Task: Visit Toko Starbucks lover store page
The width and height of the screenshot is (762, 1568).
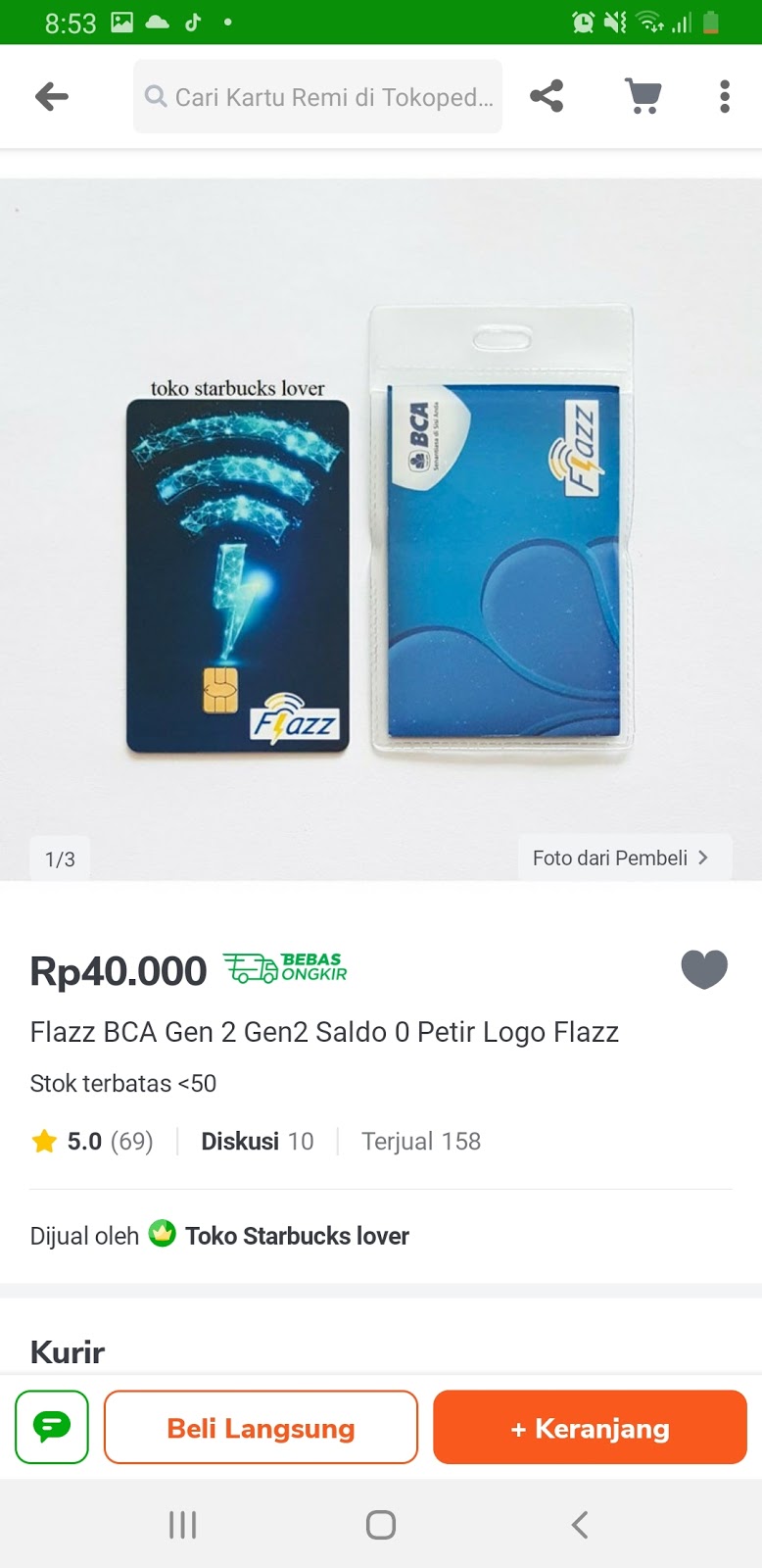Action: pyautogui.click(x=296, y=1236)
